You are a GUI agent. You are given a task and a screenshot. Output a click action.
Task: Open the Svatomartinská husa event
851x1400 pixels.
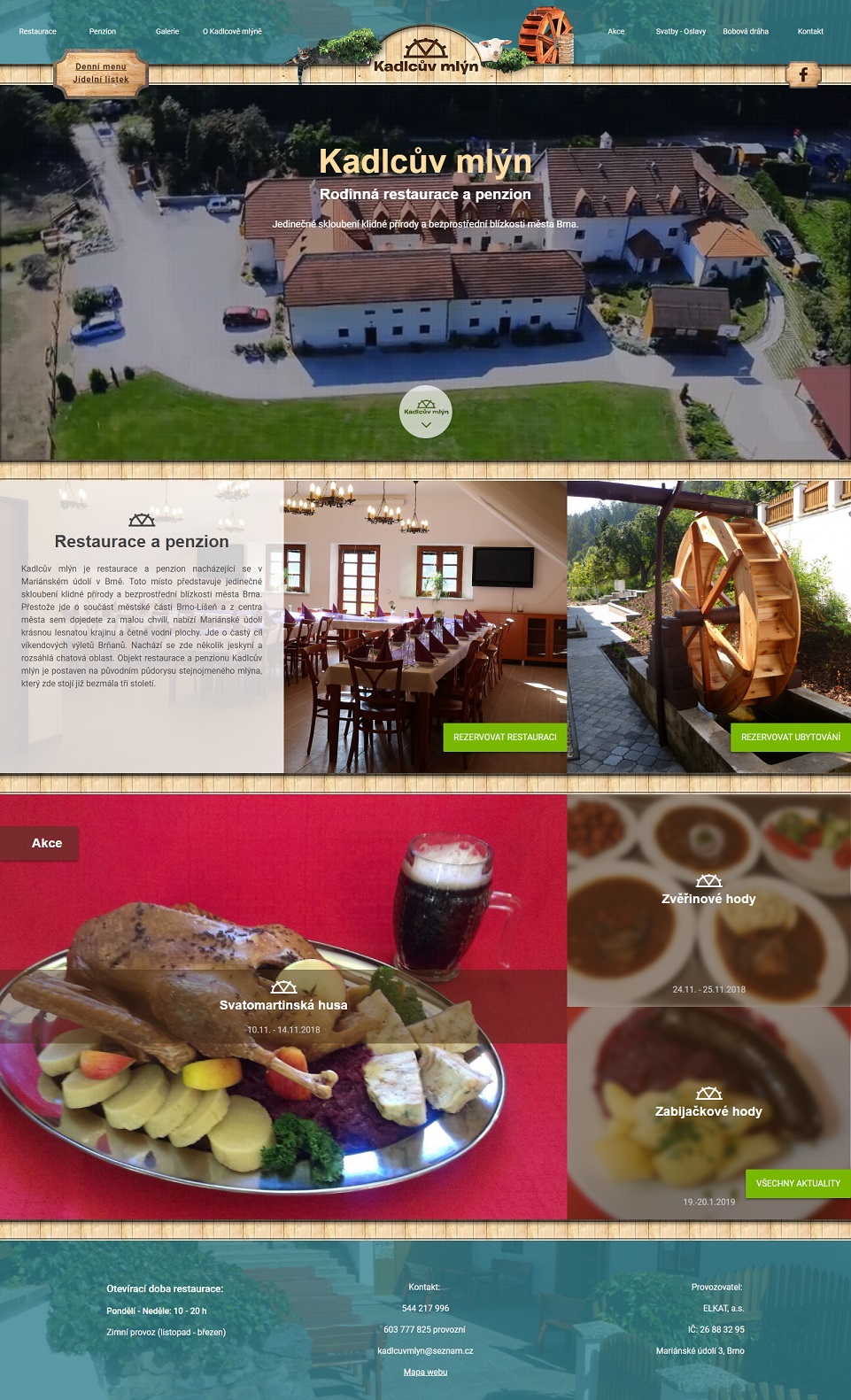click(x=283, y=1006)
